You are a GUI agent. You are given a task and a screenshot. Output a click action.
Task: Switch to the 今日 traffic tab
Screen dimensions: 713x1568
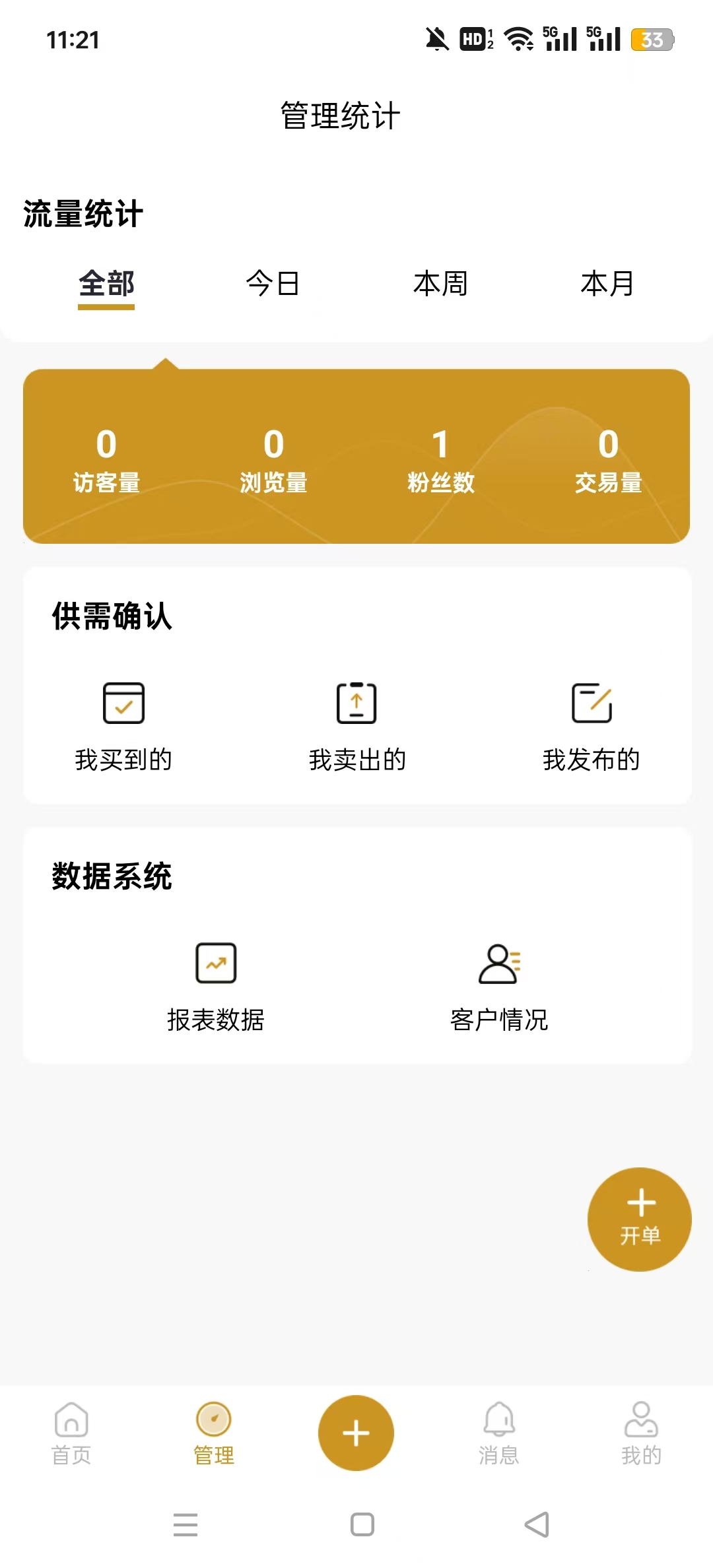click(x=273, y=284)
